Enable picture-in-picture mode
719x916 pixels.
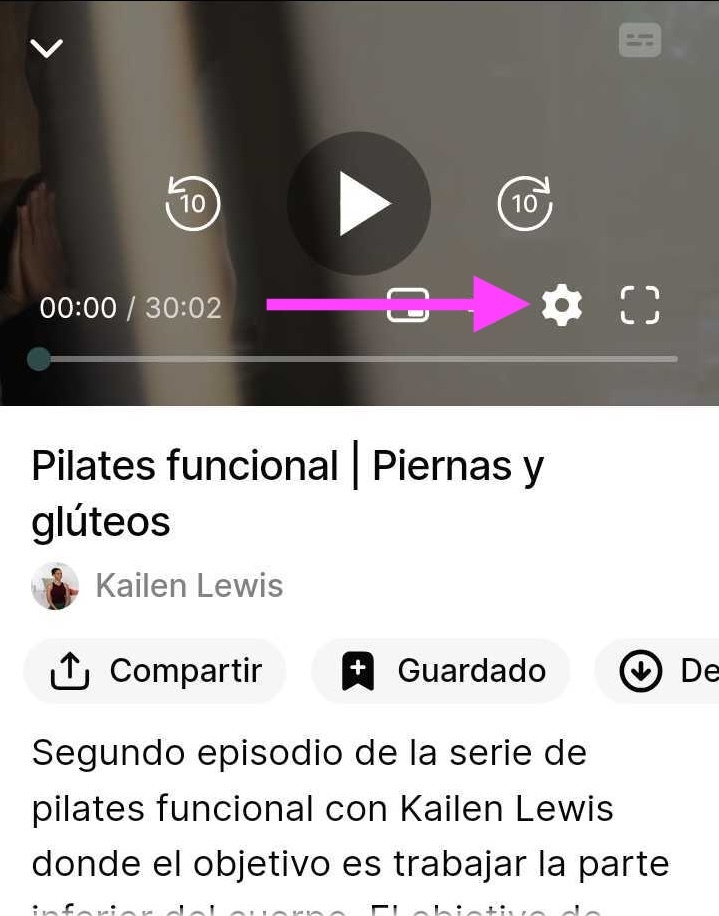point(408,305)
